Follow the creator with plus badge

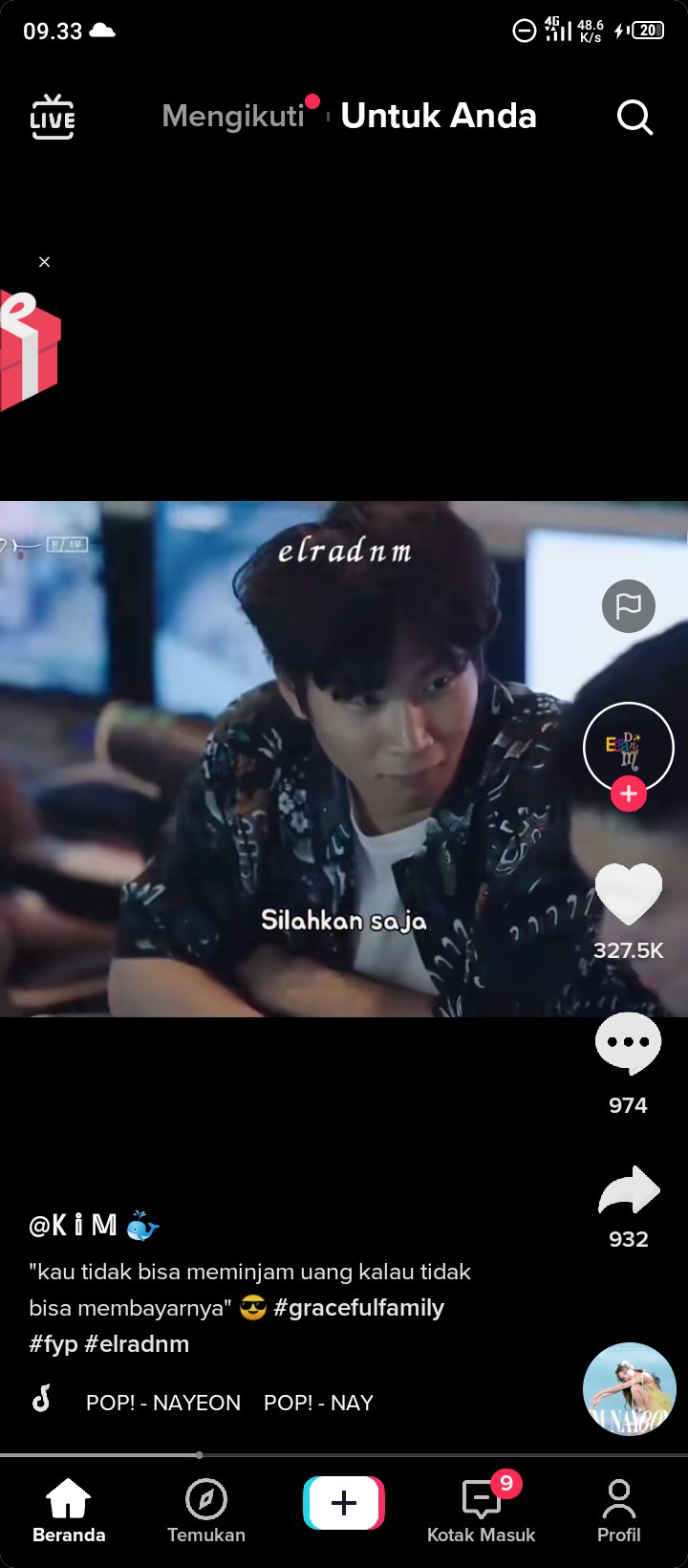click(628, 794)
